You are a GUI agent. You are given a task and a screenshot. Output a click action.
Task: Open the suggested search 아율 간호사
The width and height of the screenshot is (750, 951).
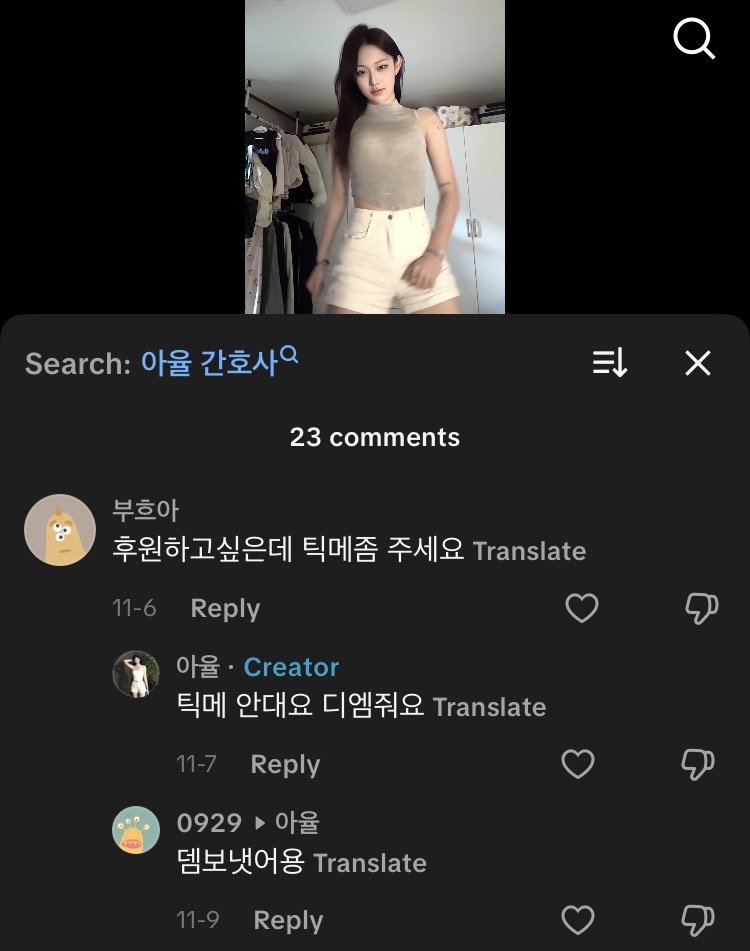tap(210, 363)
